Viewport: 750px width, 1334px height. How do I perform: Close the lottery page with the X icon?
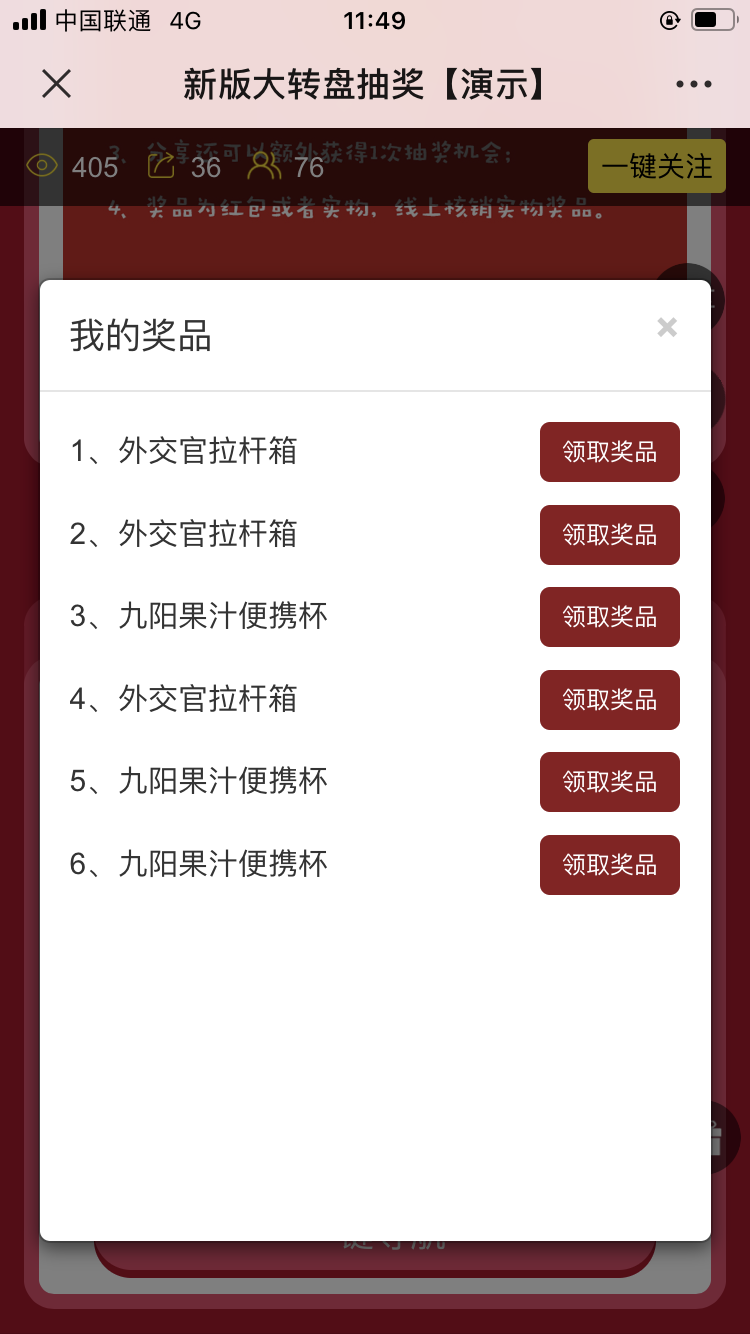[57, 84]
